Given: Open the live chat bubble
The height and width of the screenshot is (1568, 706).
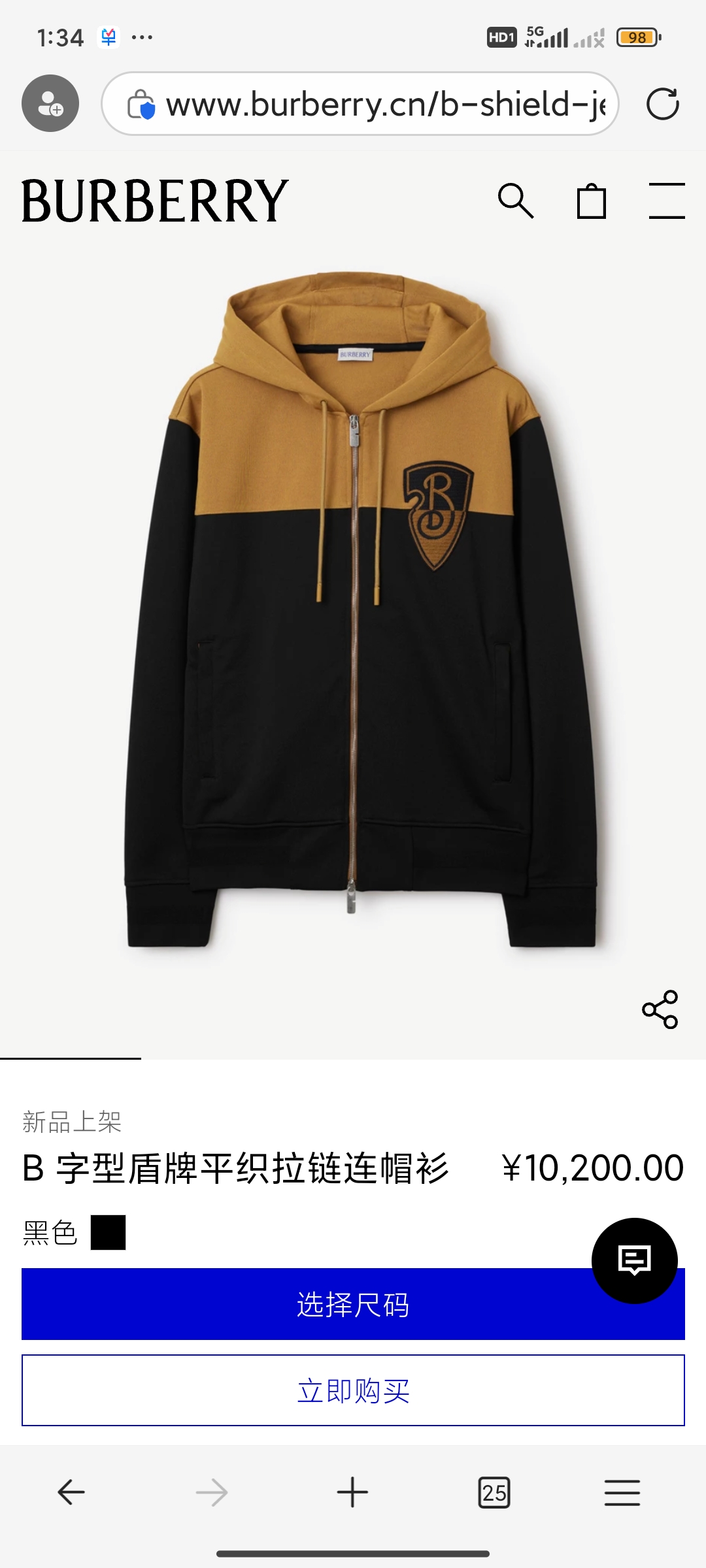Looking at the screenshot, I should (x=634, y=1260).
